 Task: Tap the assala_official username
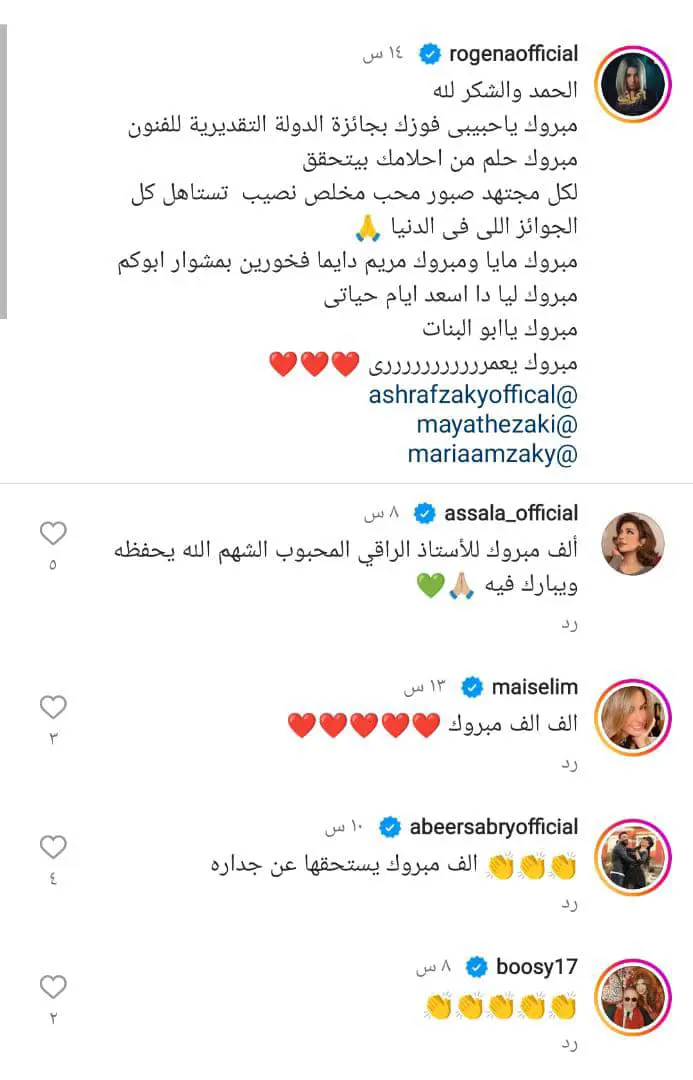pos(512,513)
